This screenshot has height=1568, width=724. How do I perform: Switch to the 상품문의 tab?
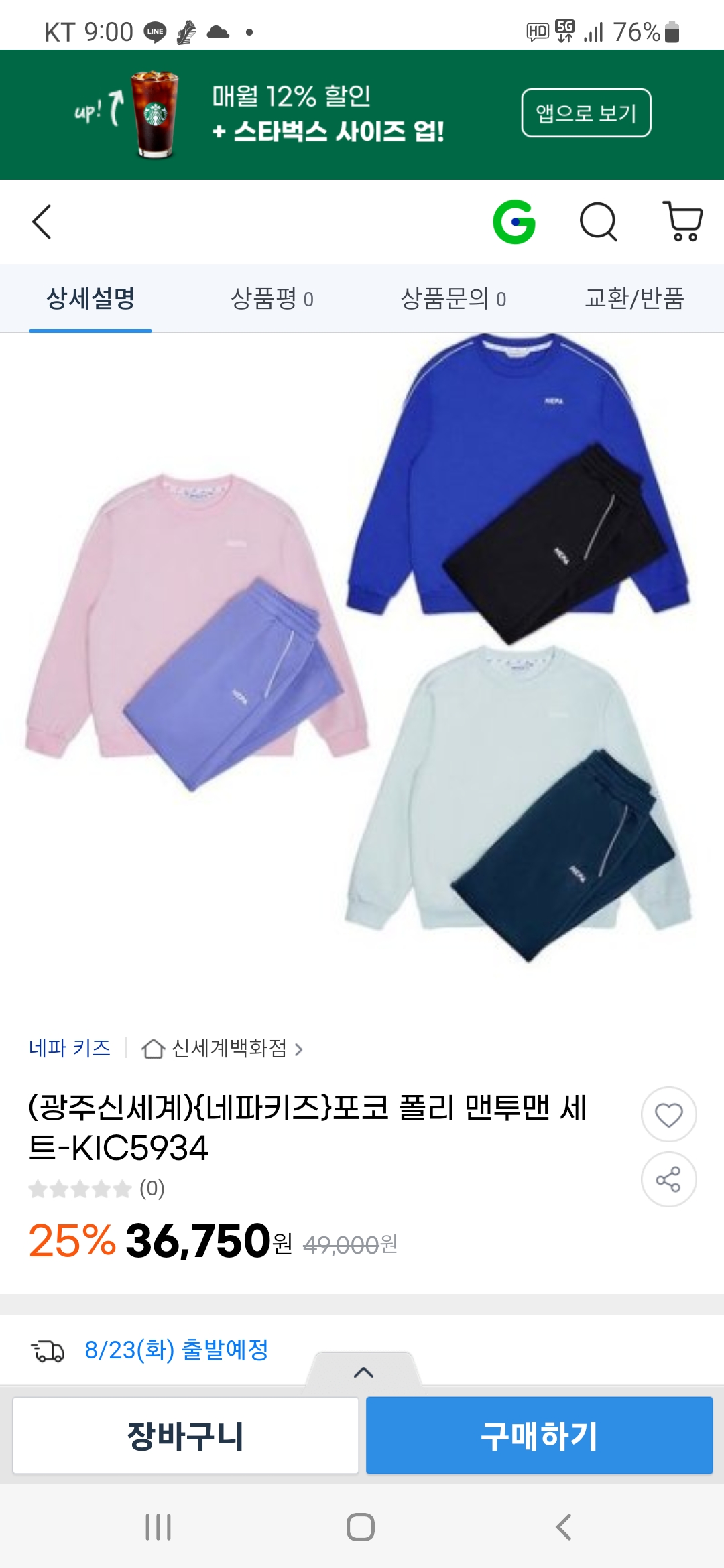point(453,298)
